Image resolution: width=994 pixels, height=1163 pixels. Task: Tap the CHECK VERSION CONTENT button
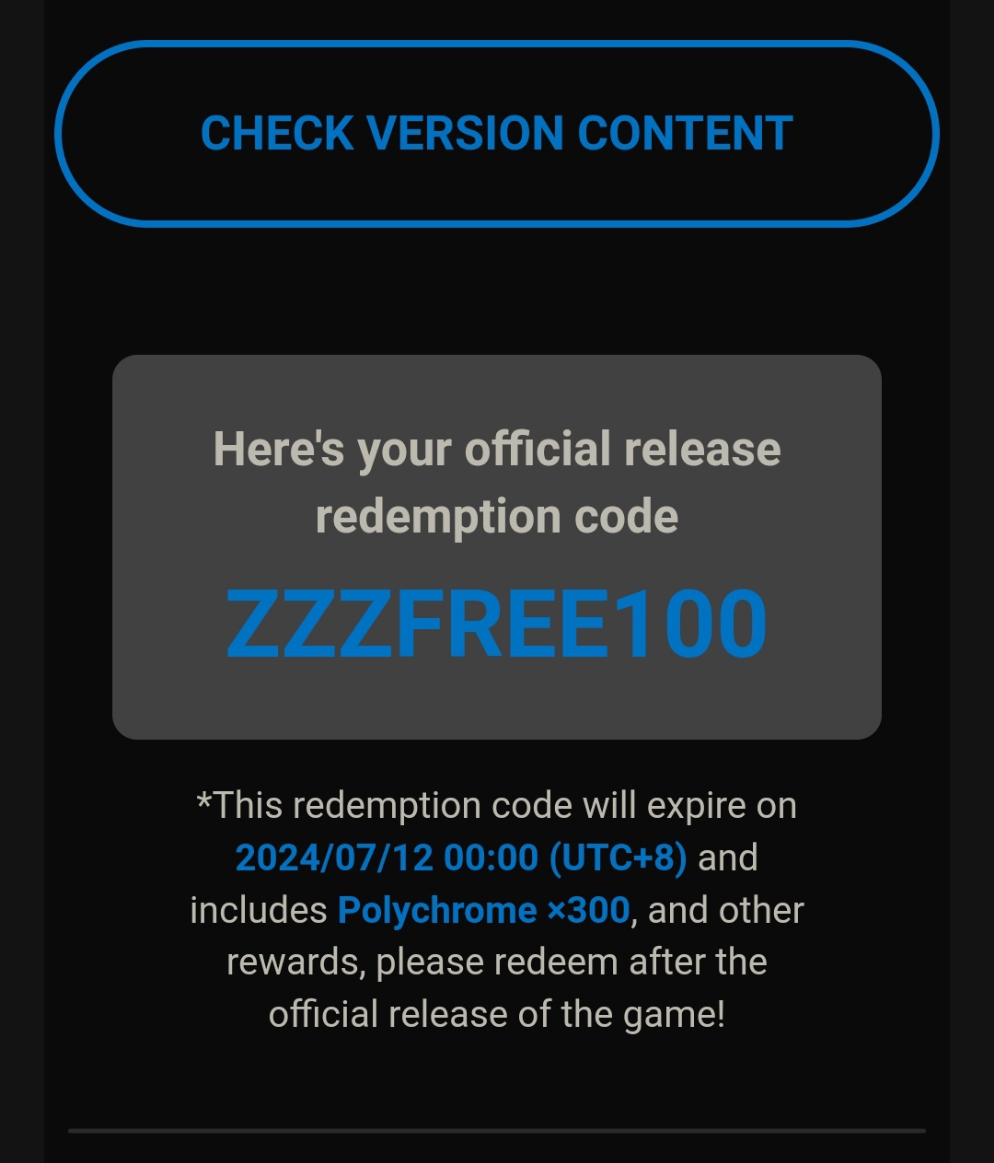pos(497,134)
